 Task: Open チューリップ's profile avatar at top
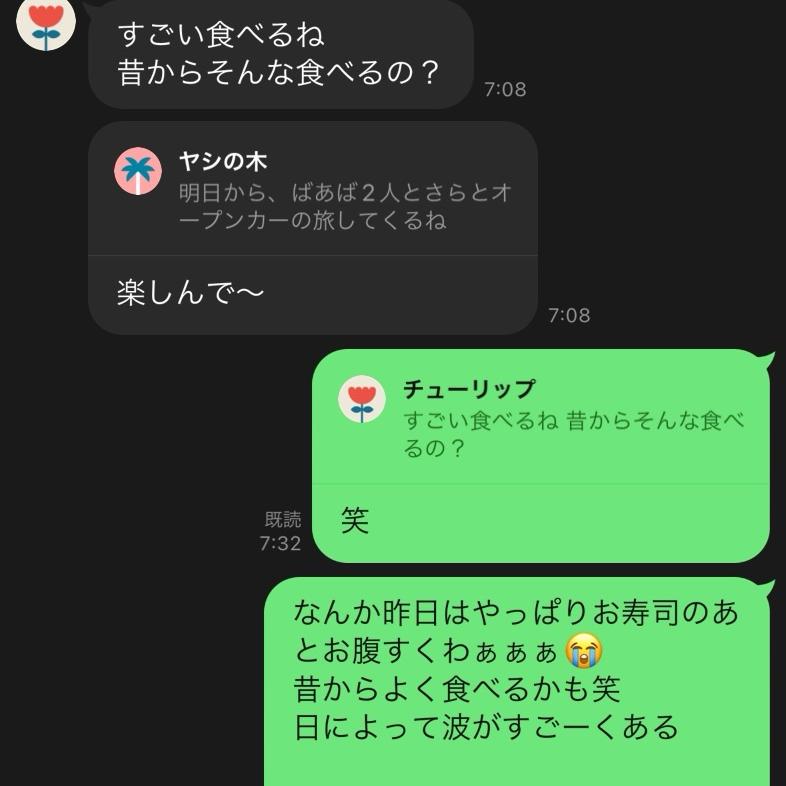(45, 22)
